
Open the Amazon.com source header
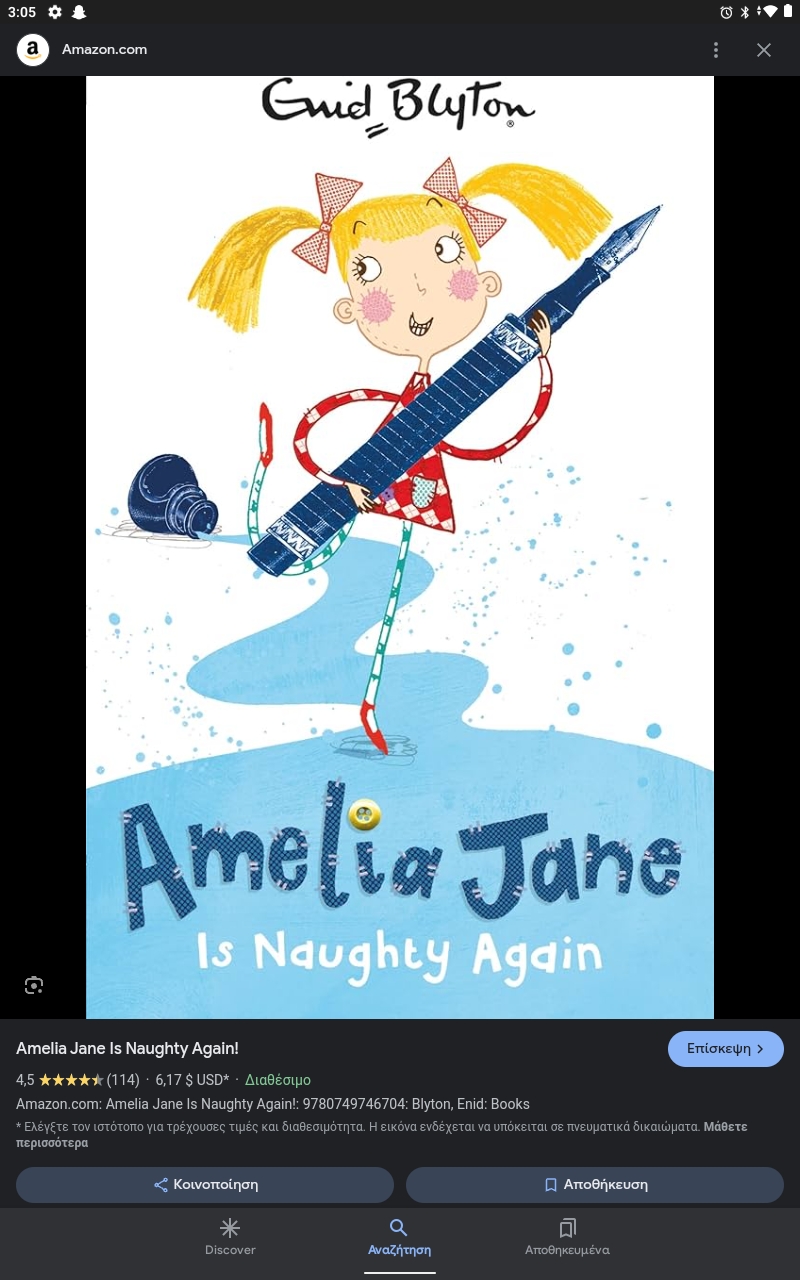(104, 50)
